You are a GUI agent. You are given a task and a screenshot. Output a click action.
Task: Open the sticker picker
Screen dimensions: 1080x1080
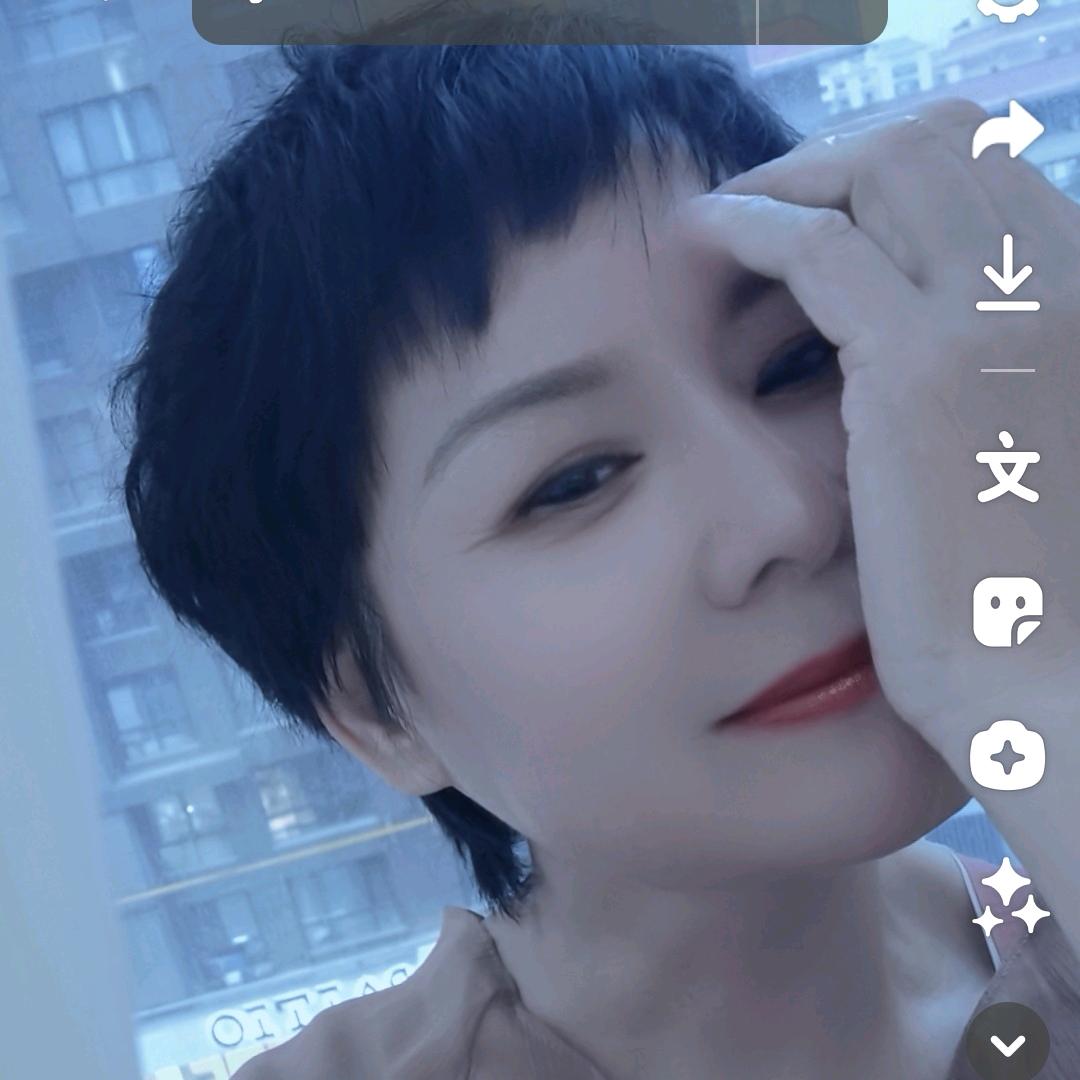coord(1007,611)
